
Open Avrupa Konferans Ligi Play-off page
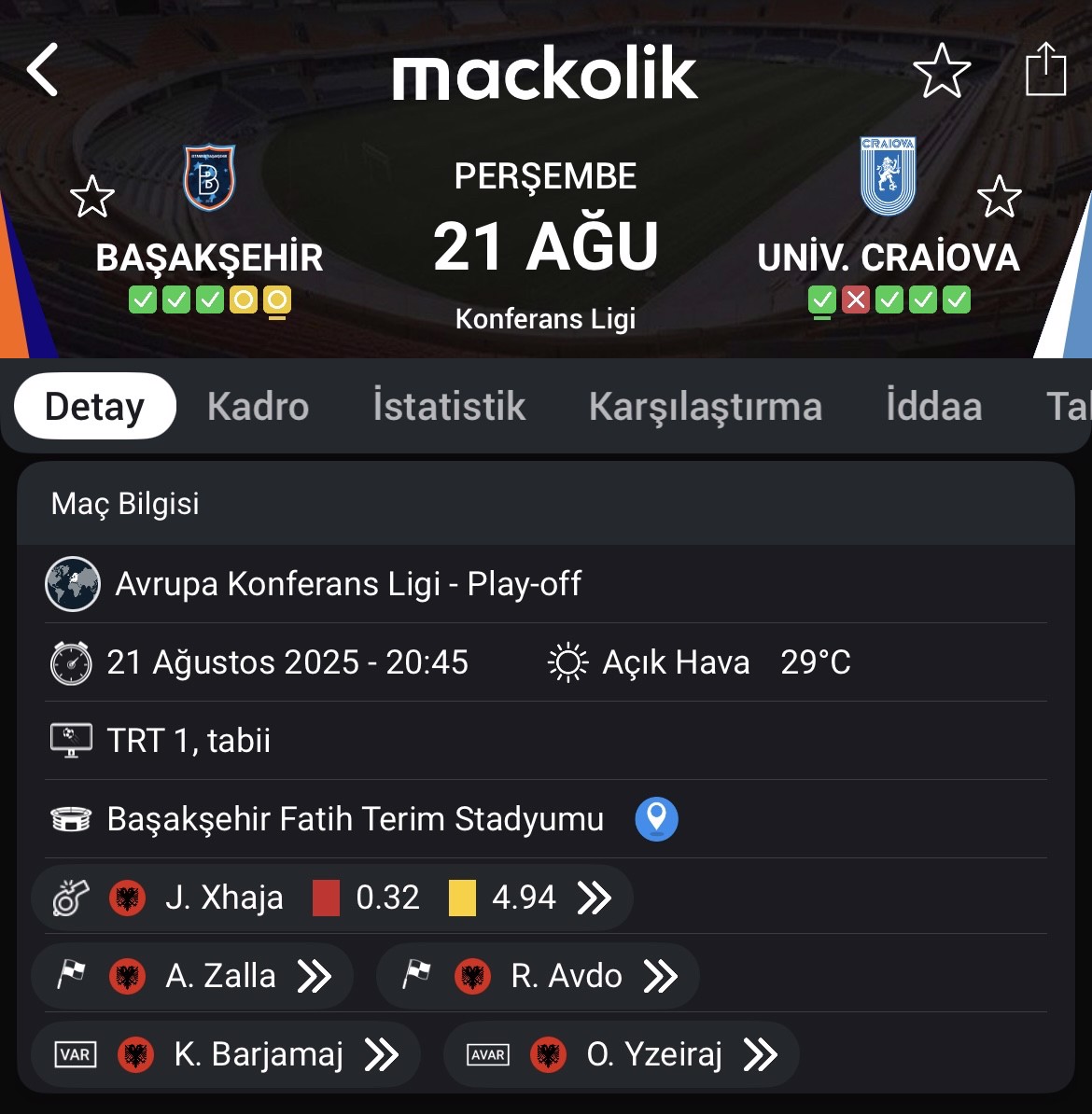click(x=347, y=584)
